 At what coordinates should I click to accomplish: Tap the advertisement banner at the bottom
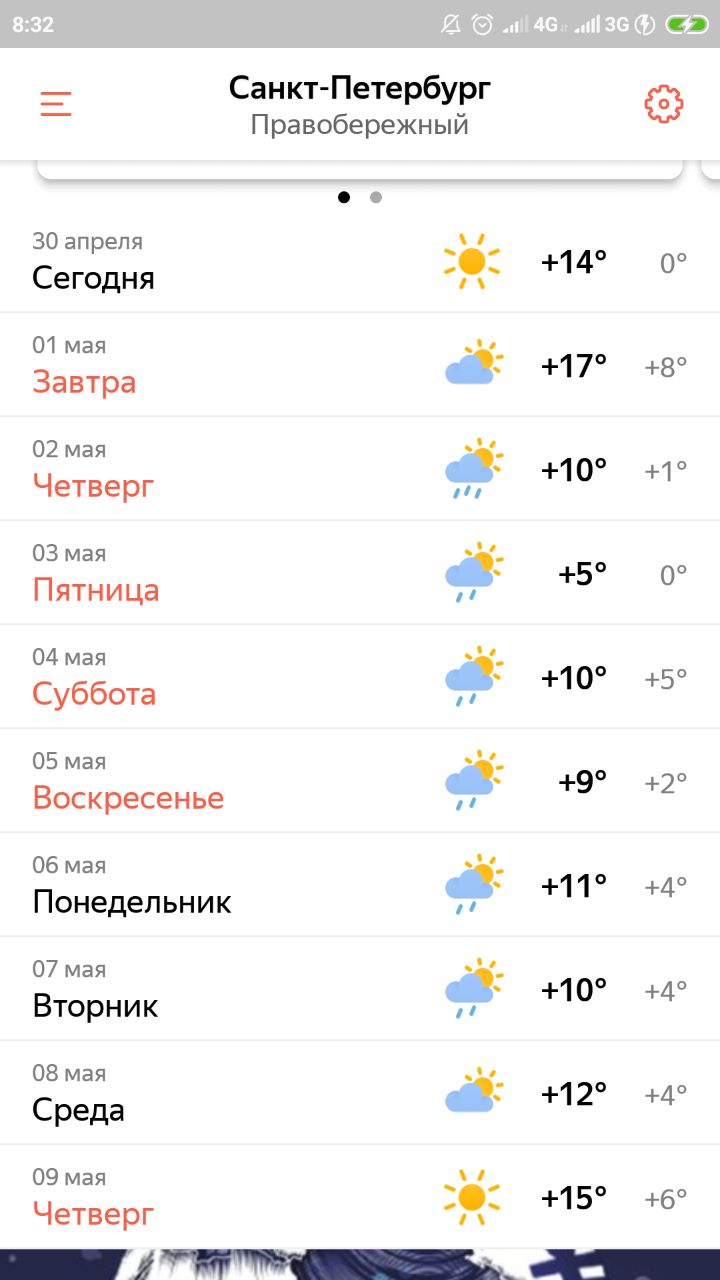(x=360, y=1265)
